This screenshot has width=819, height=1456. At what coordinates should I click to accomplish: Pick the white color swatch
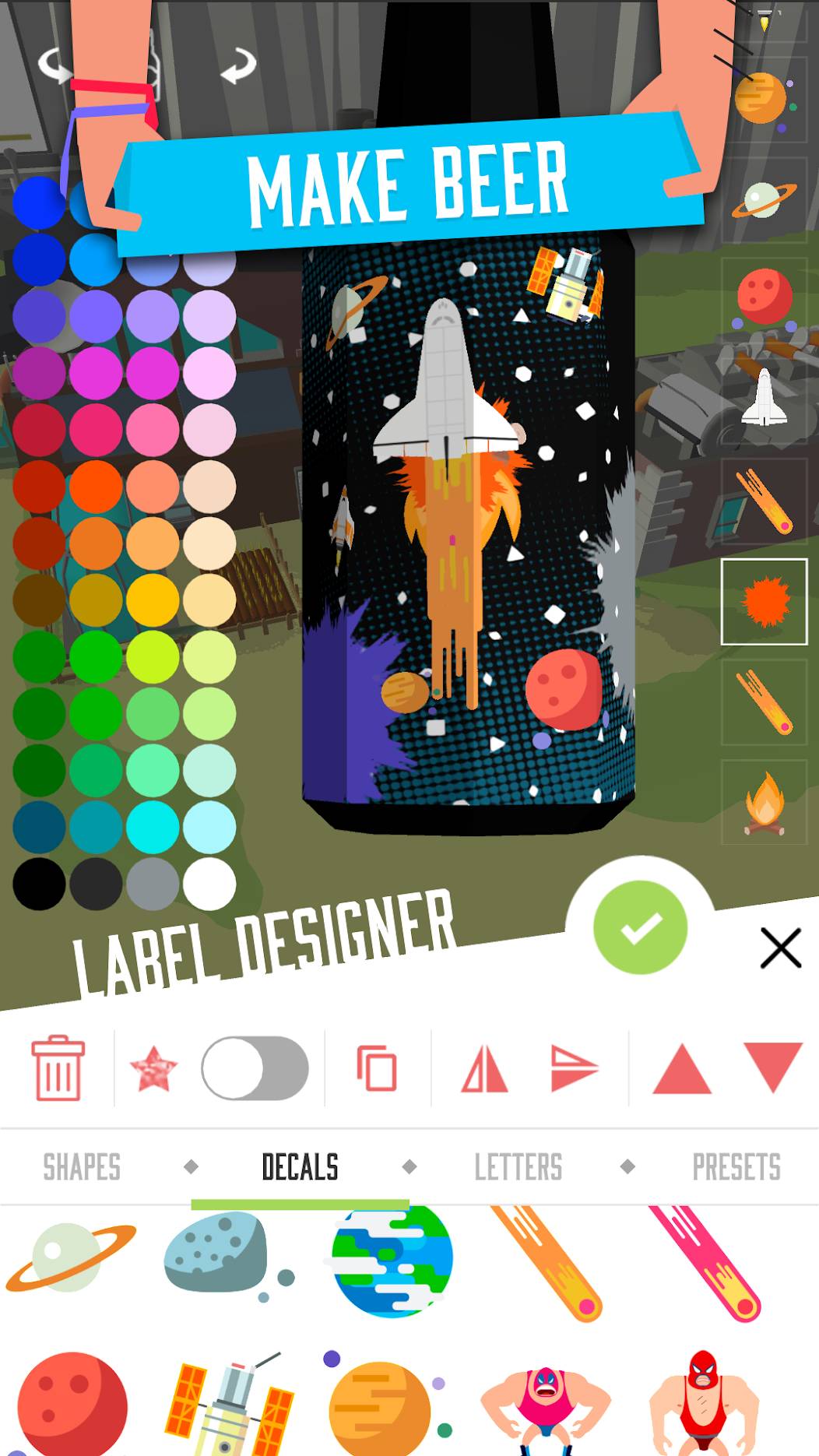tap(209, 884)
